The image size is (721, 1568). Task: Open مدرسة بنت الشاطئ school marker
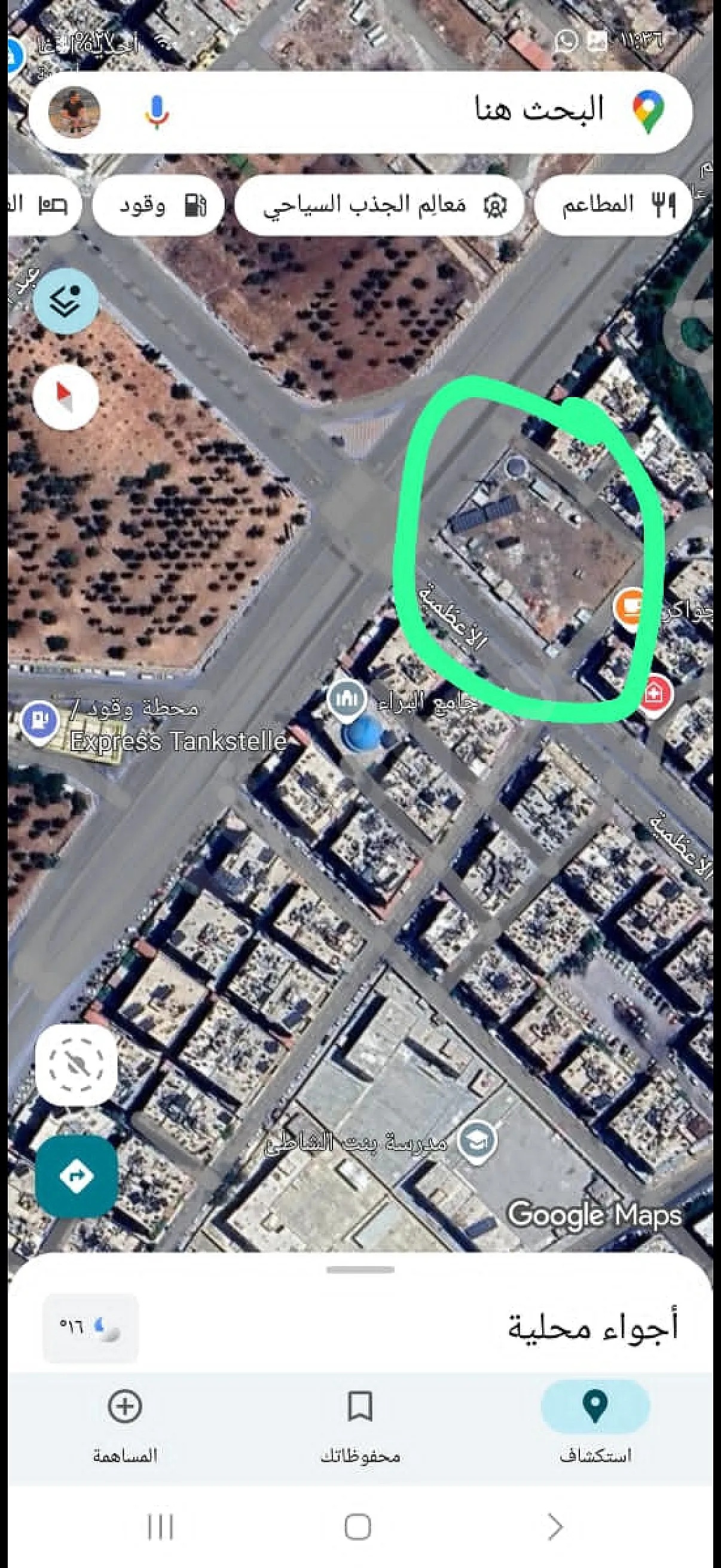[x=476, y=1140]
